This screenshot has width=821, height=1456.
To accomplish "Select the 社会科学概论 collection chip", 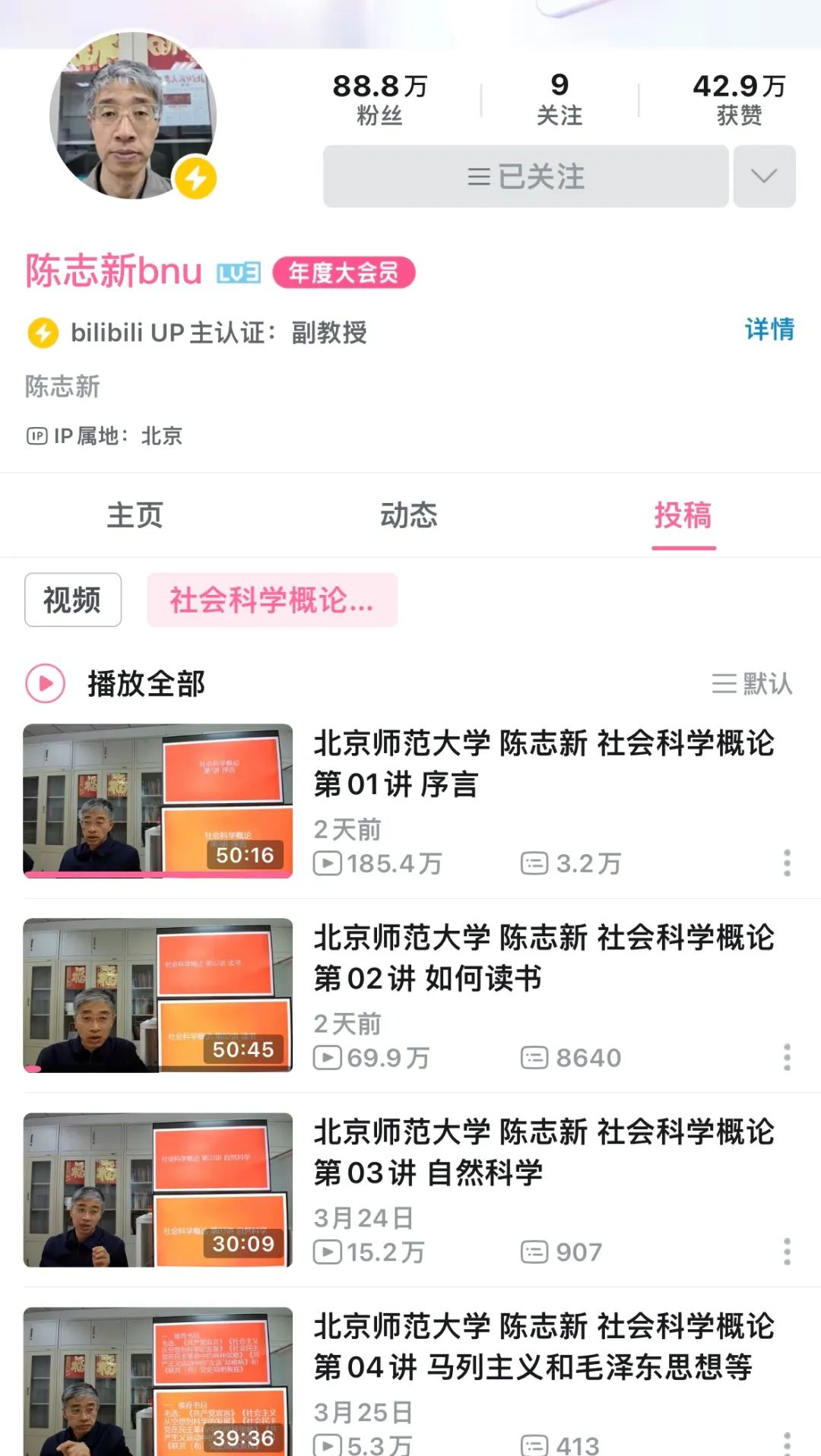I will pos(272,600).
